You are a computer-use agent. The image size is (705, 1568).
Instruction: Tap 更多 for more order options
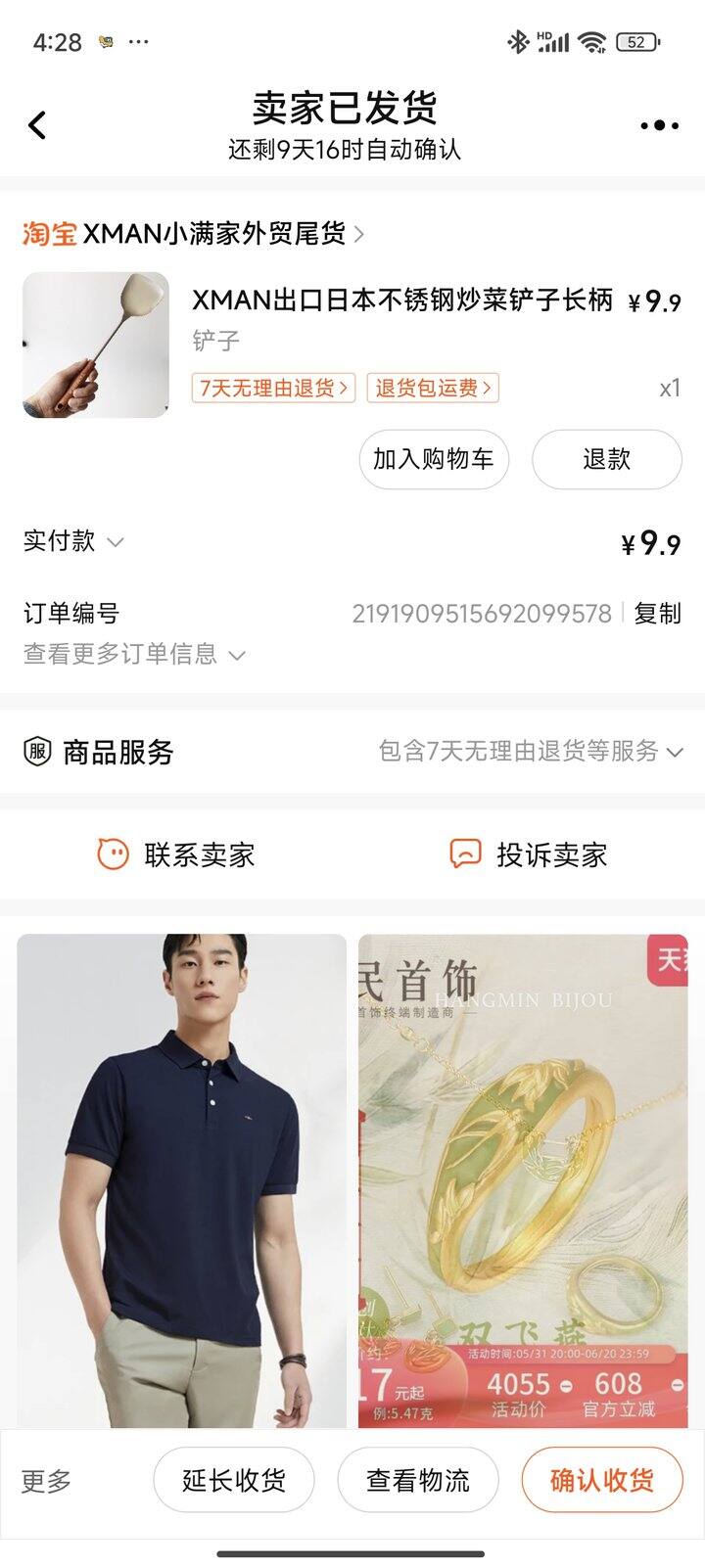[46, 1481]
